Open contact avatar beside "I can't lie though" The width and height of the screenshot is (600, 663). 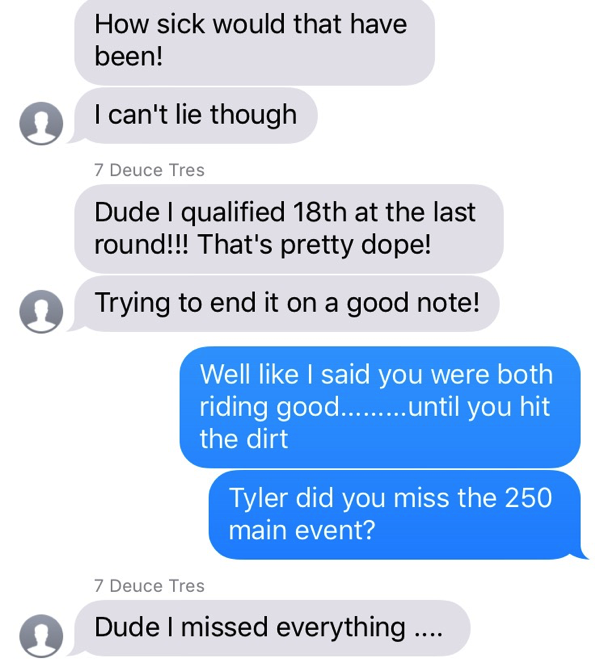tap(41, 123)
